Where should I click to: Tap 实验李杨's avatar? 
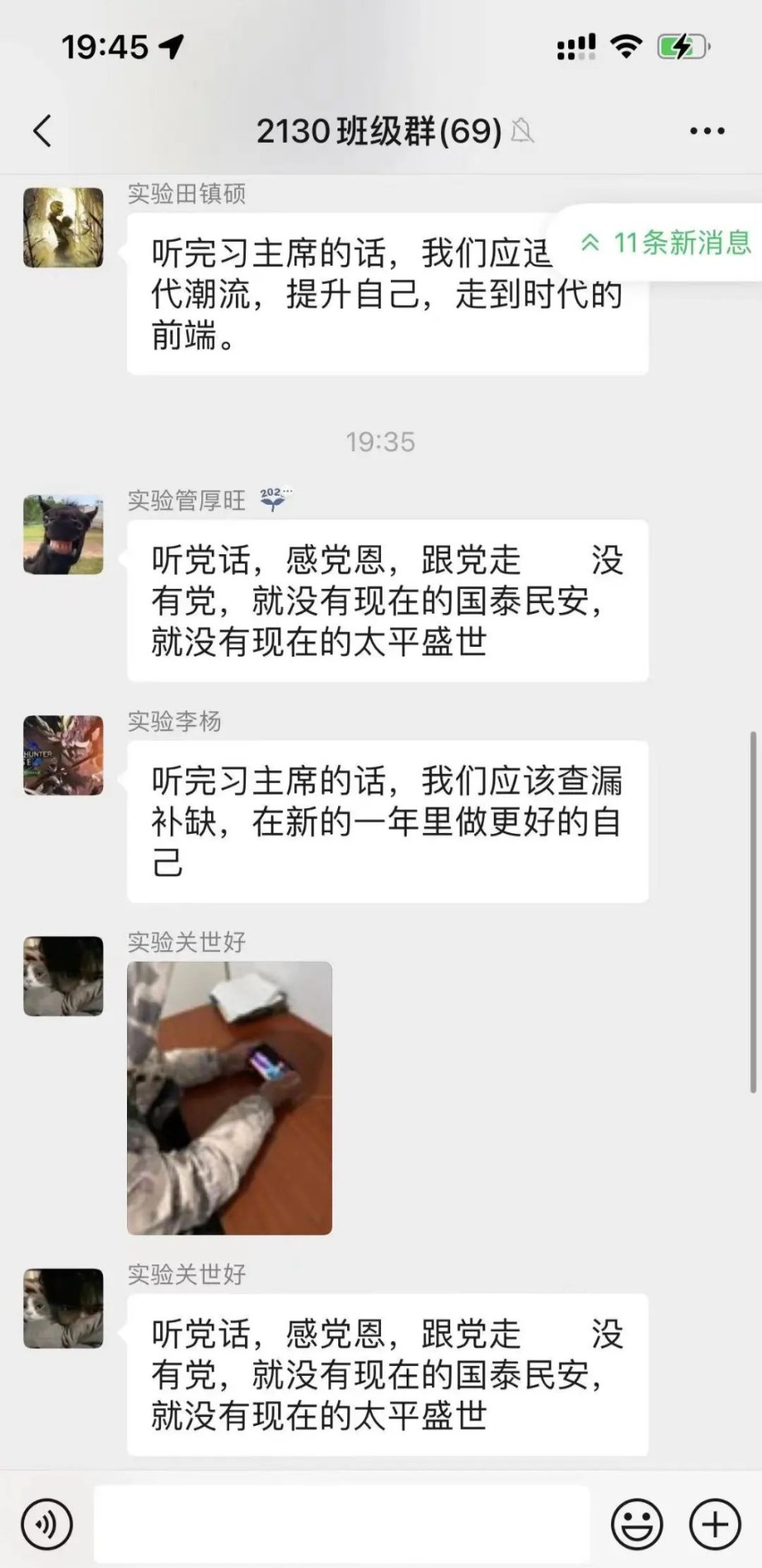point(63,756)
